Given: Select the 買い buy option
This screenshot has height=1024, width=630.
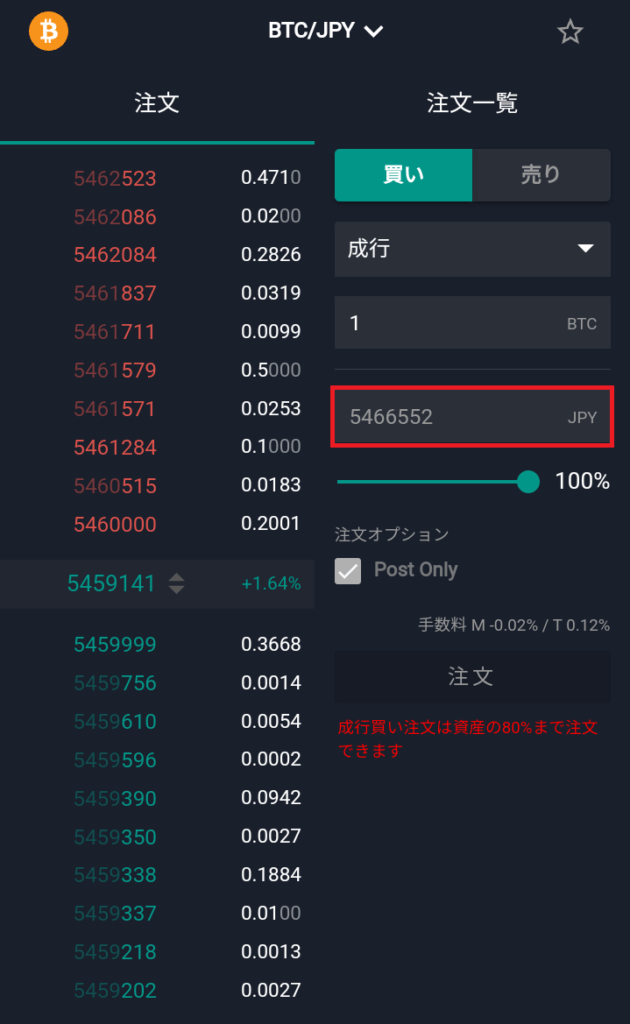Looking at the screenshot, I should point(403,175).
